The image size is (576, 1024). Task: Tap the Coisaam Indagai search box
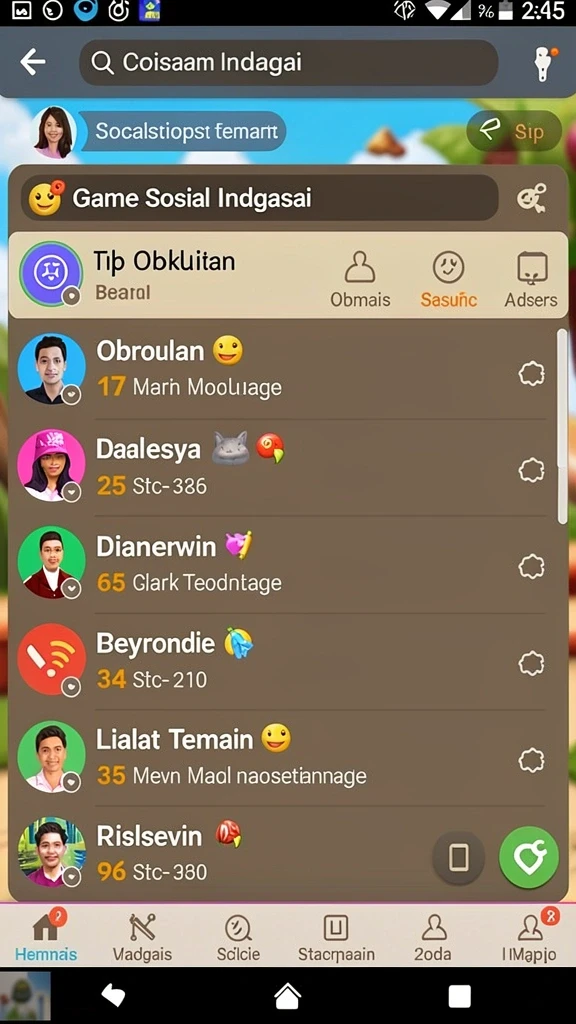coord(289,63)
